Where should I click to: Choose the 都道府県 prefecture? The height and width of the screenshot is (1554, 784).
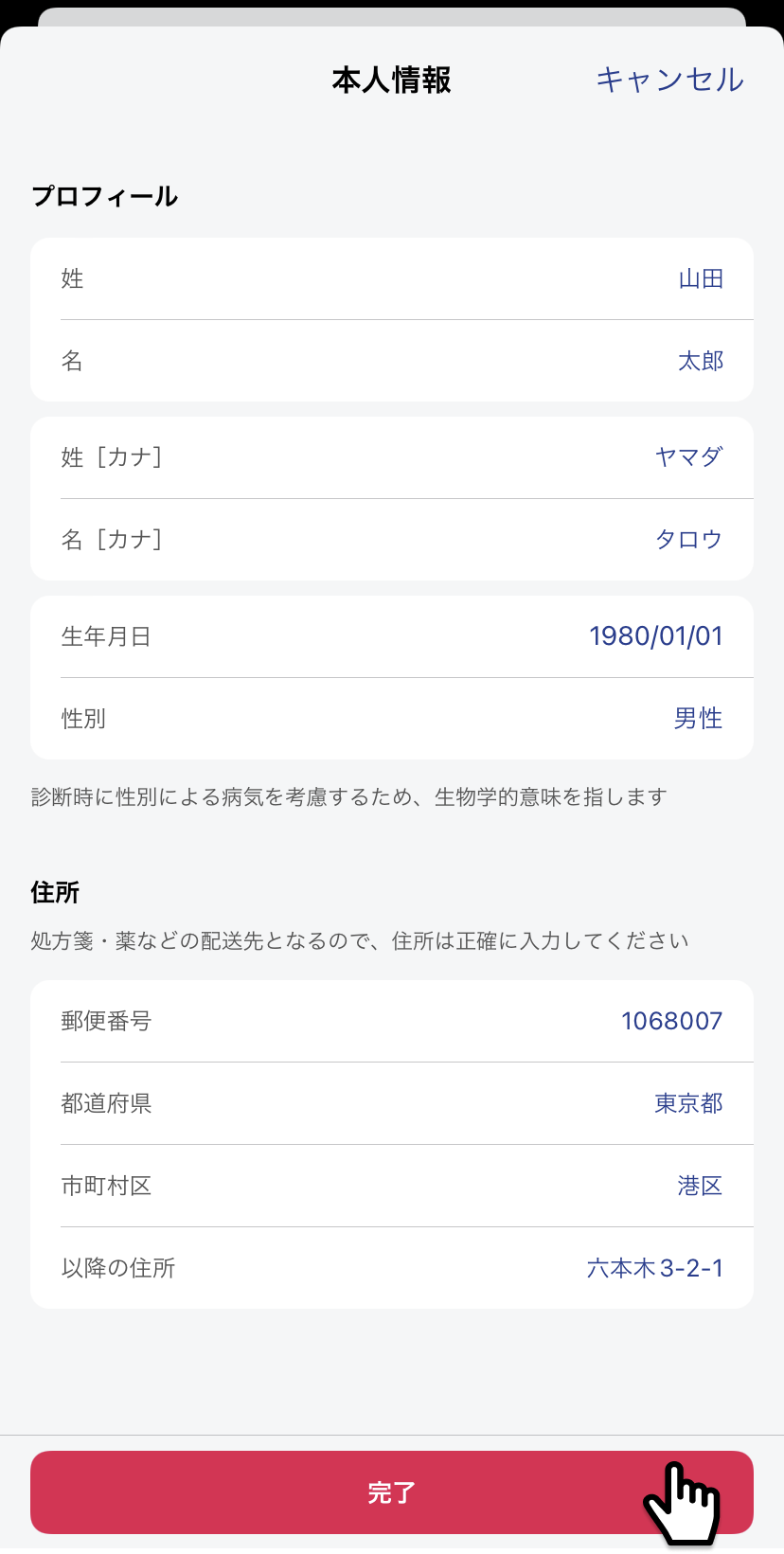(392, 1103)
